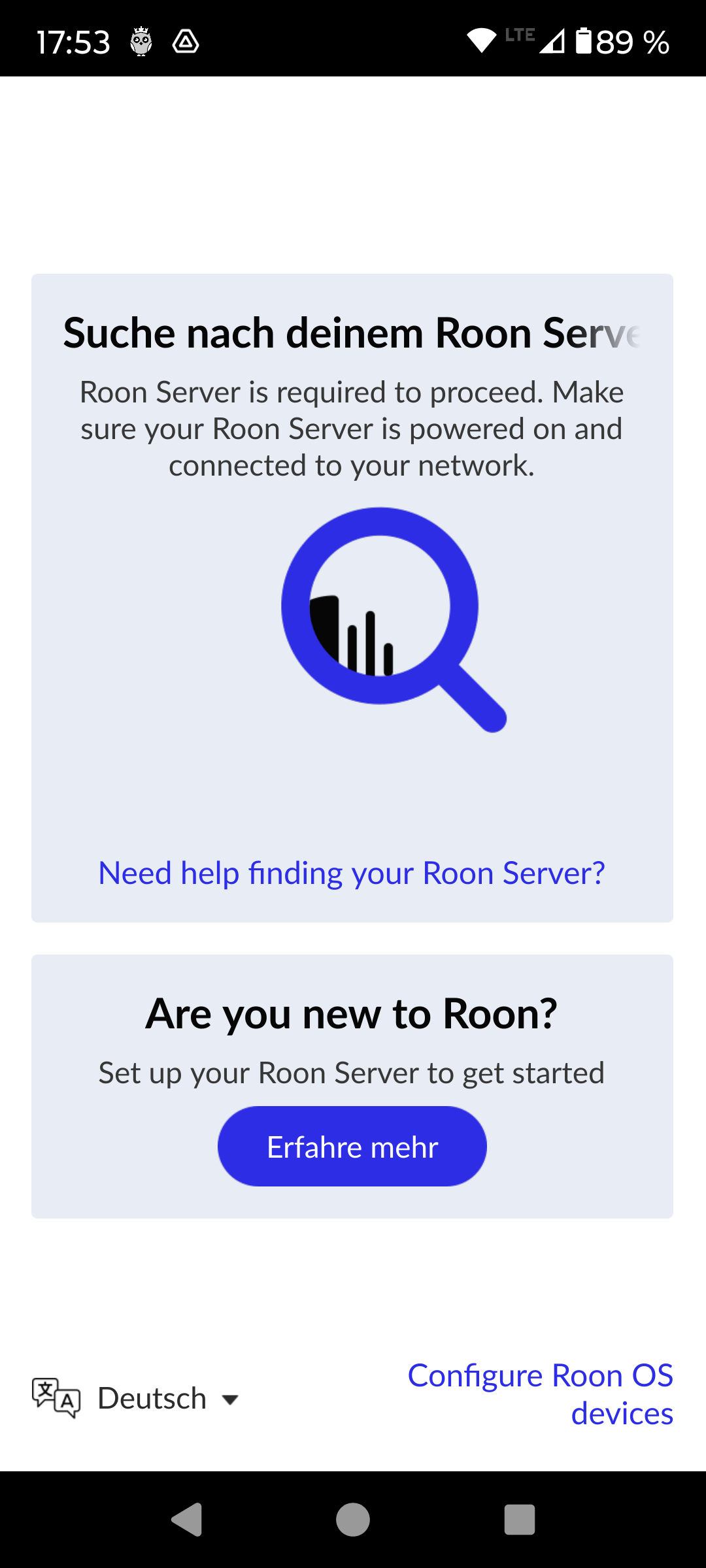Tap the system home button
Image resolution: width=706 pixels, height=1568 pixels.
click(x=353, y=1519)
